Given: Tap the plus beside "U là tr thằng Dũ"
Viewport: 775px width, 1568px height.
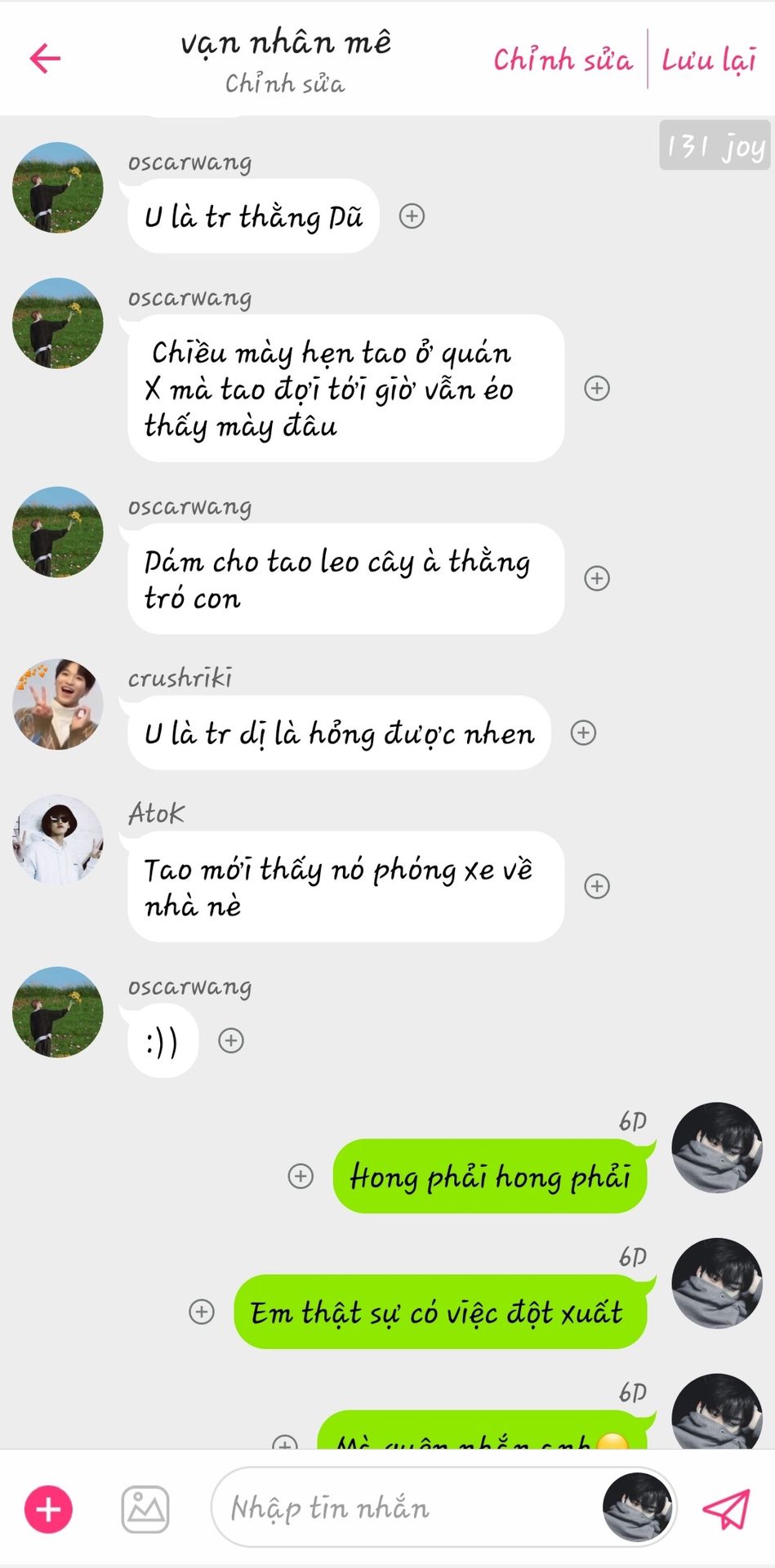Looking at the screenshot, I should point(412,216).
